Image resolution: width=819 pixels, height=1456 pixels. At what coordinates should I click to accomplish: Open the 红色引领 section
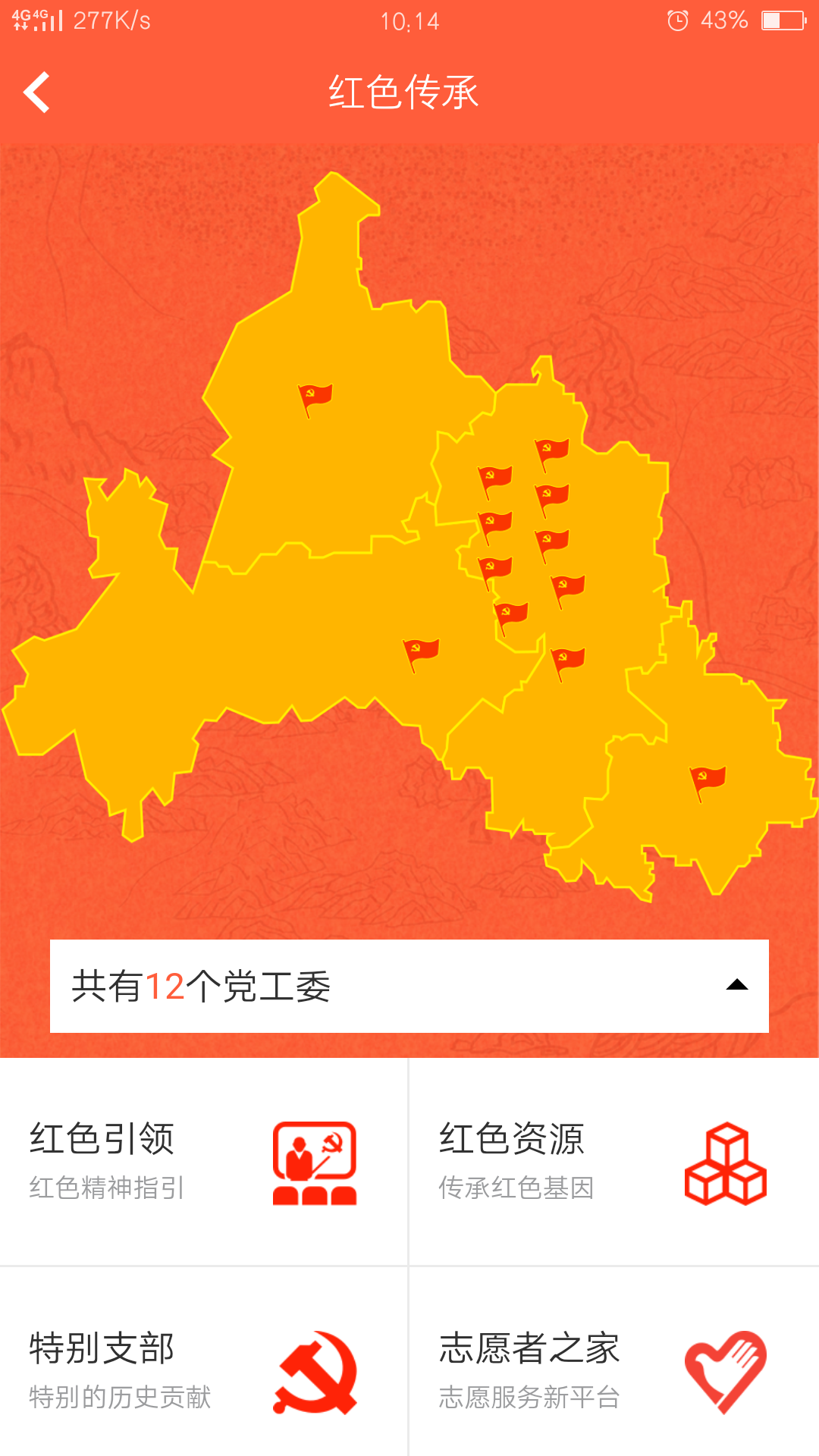[x=203, y=1162]
